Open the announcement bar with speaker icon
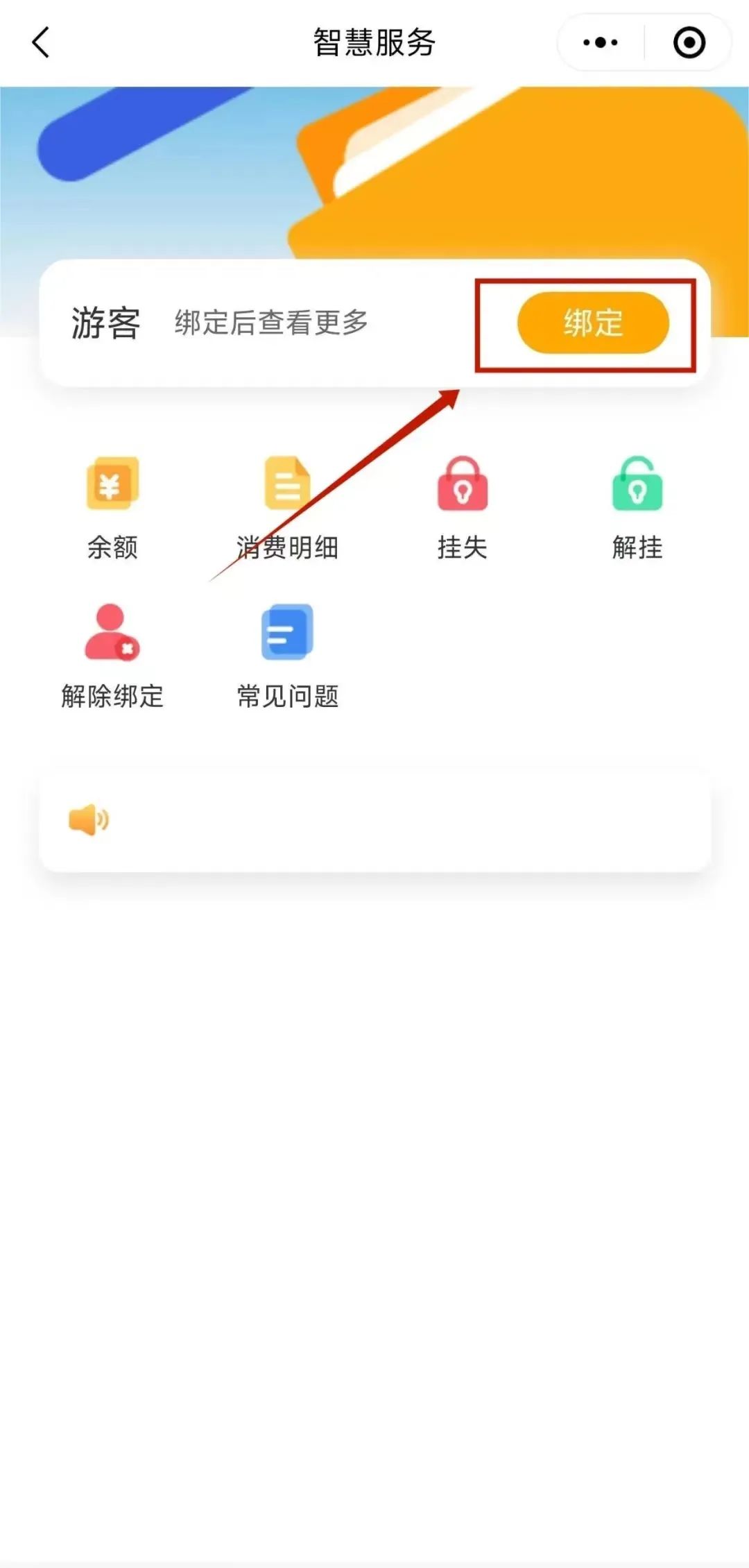 [x=374, y=820]
